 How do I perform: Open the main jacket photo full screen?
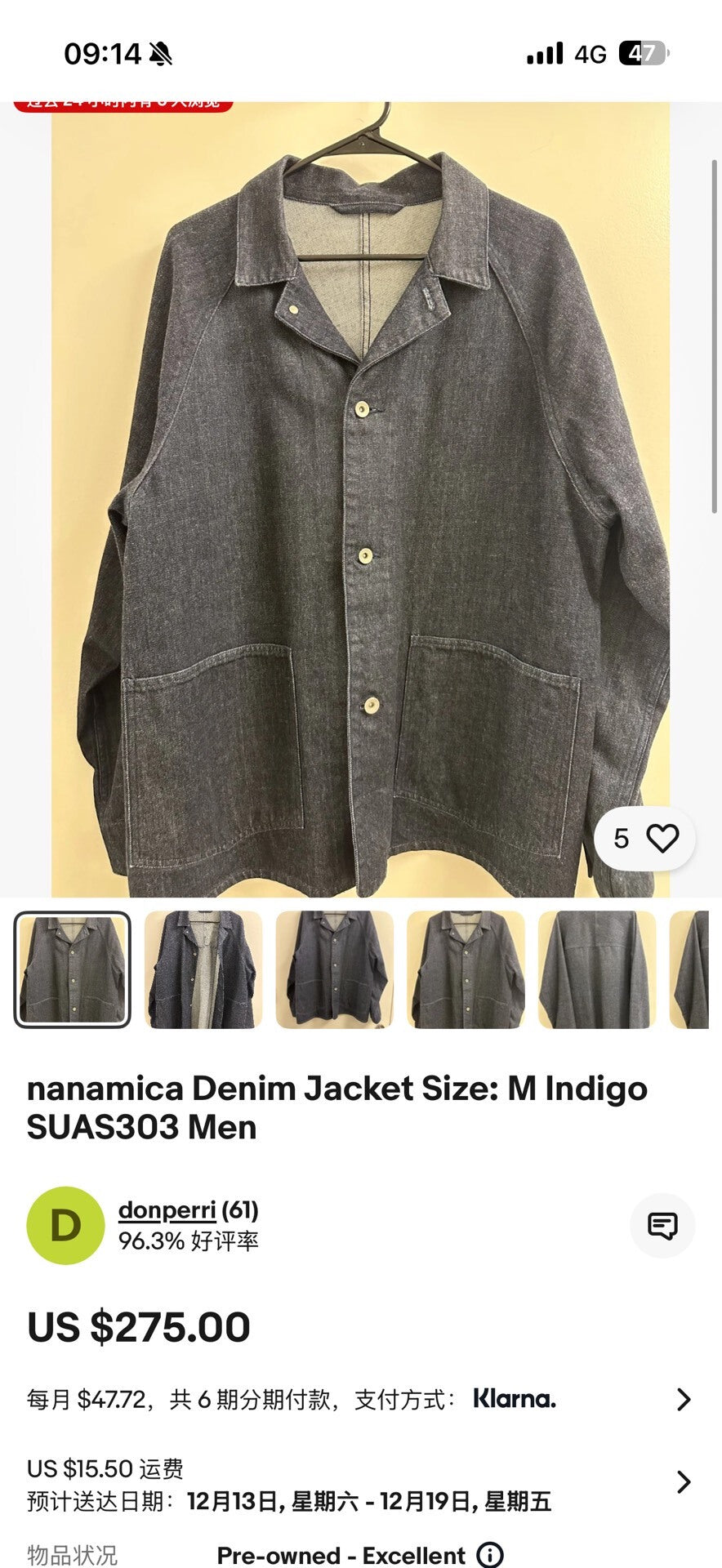(361, 498)
